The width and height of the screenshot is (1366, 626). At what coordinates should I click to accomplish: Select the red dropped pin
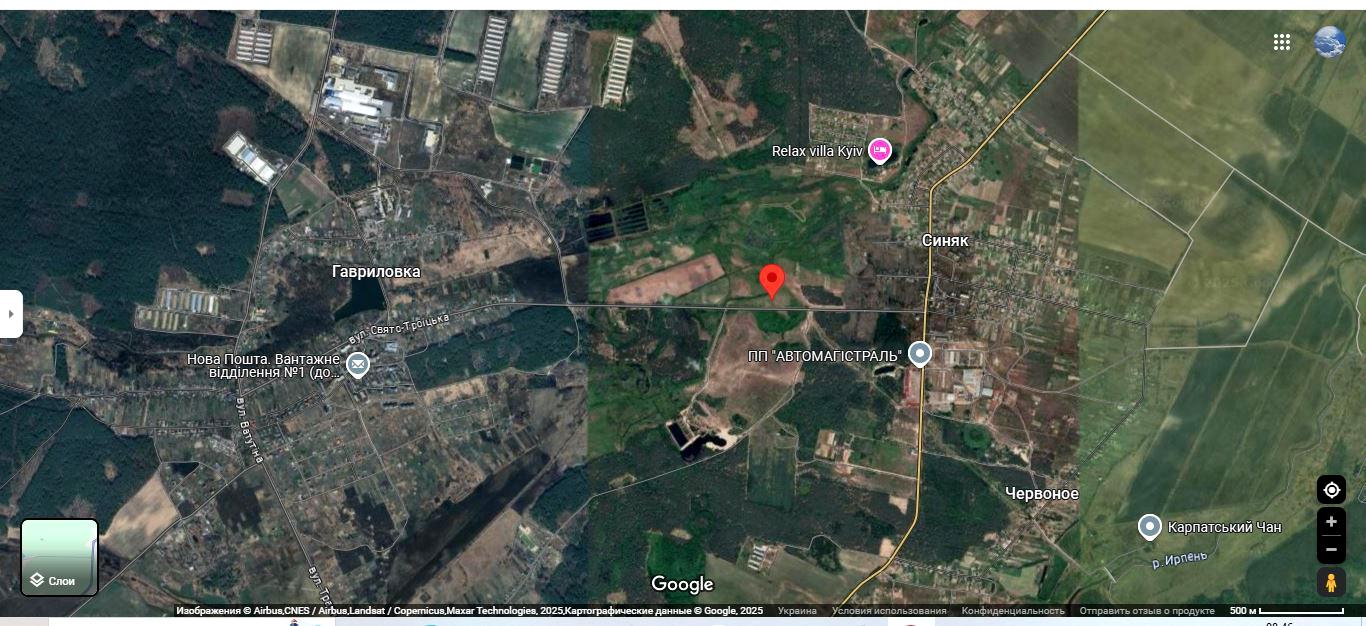click(x=772, y=281)
